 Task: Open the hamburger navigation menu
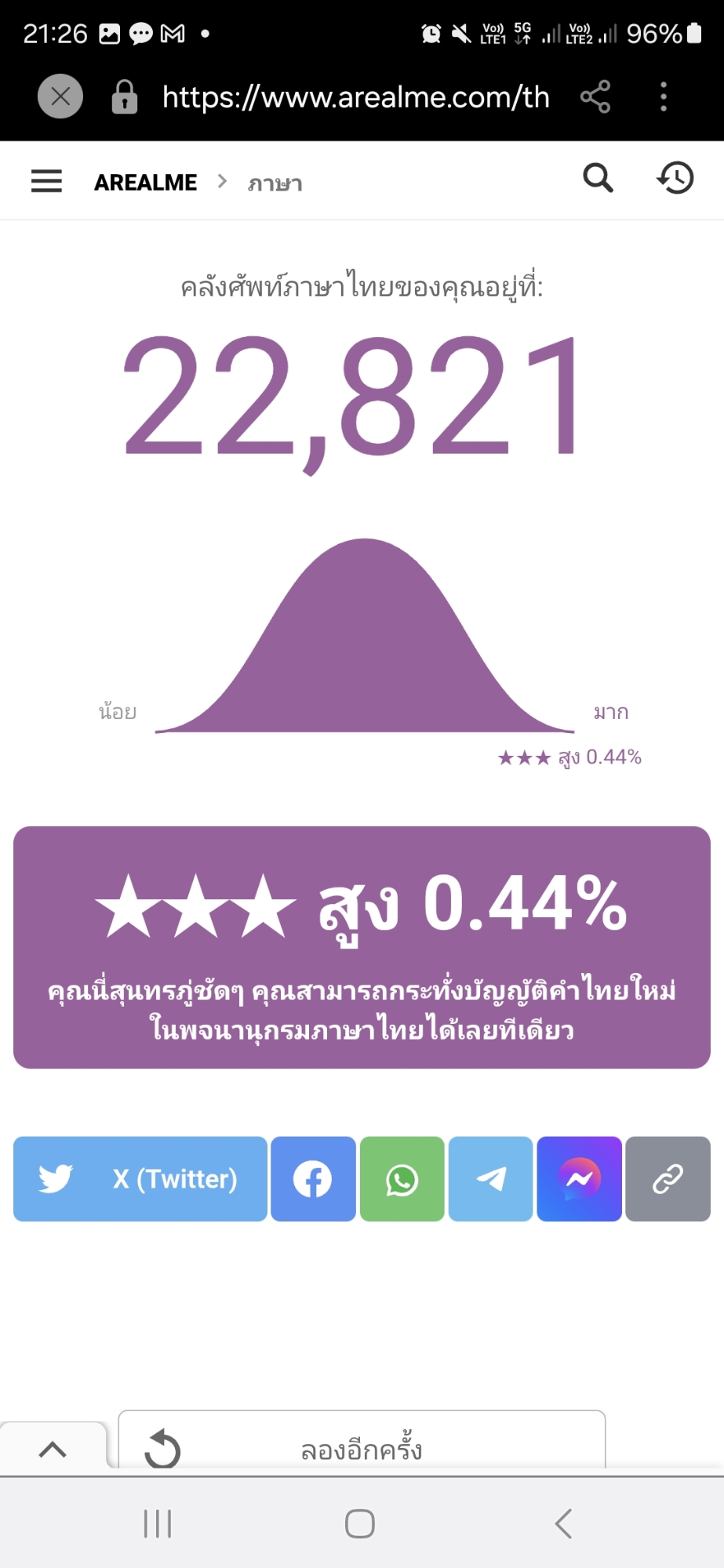point(46,181)
